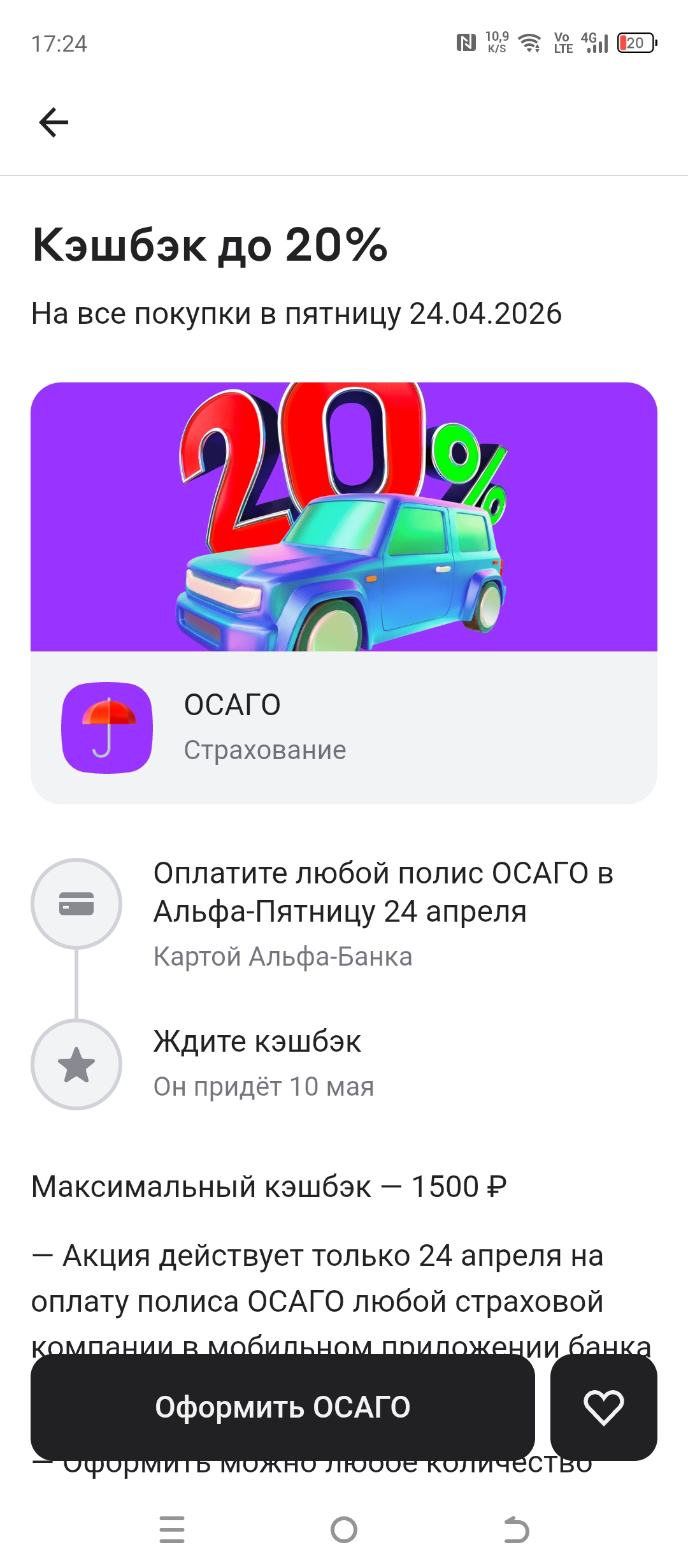Tap the Оформить ОСАГО button
688x1568 pixels.
[282, 1407]
